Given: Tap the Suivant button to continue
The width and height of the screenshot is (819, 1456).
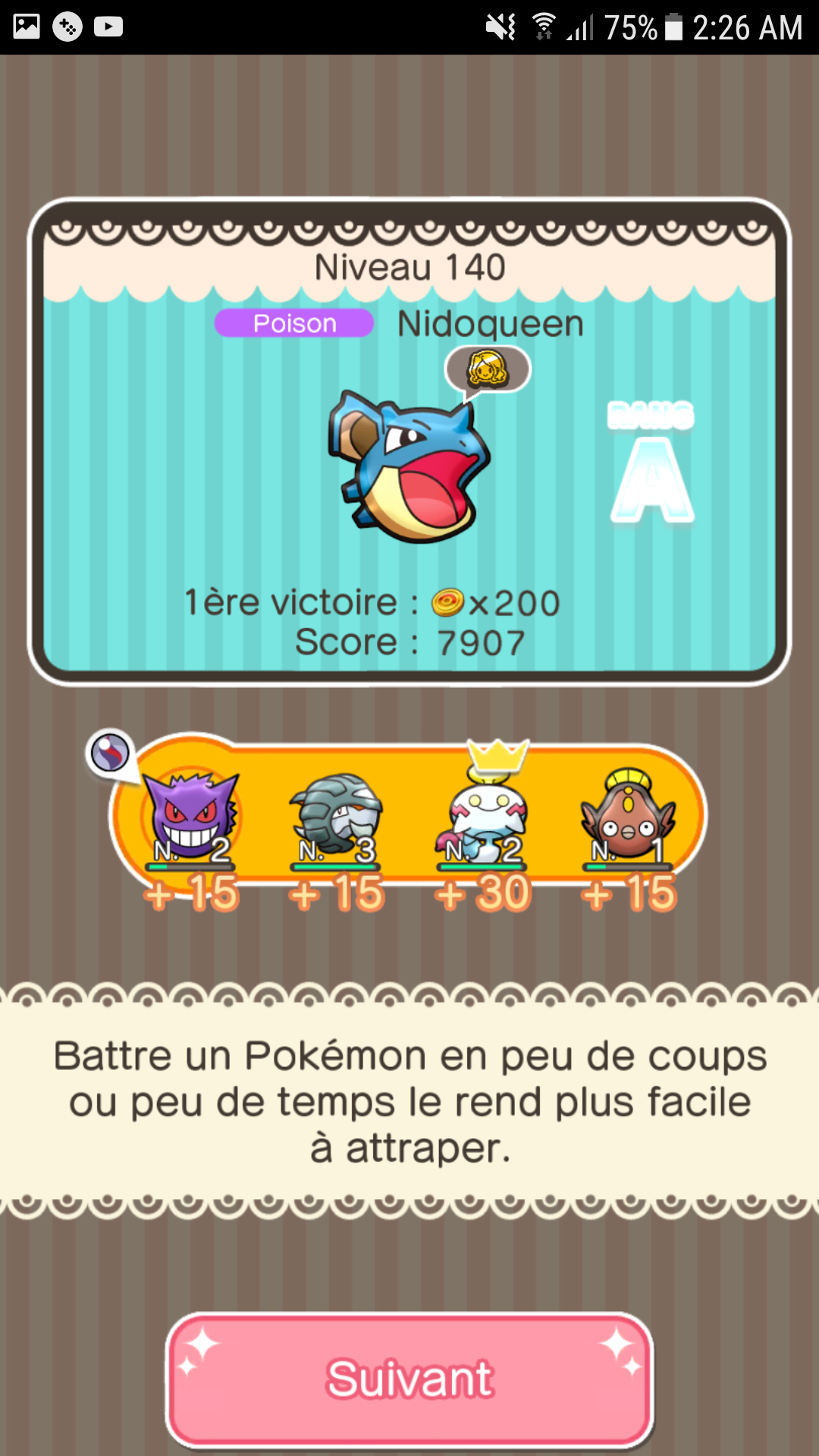Looking at the screenshot, I should click(409, 1378).
